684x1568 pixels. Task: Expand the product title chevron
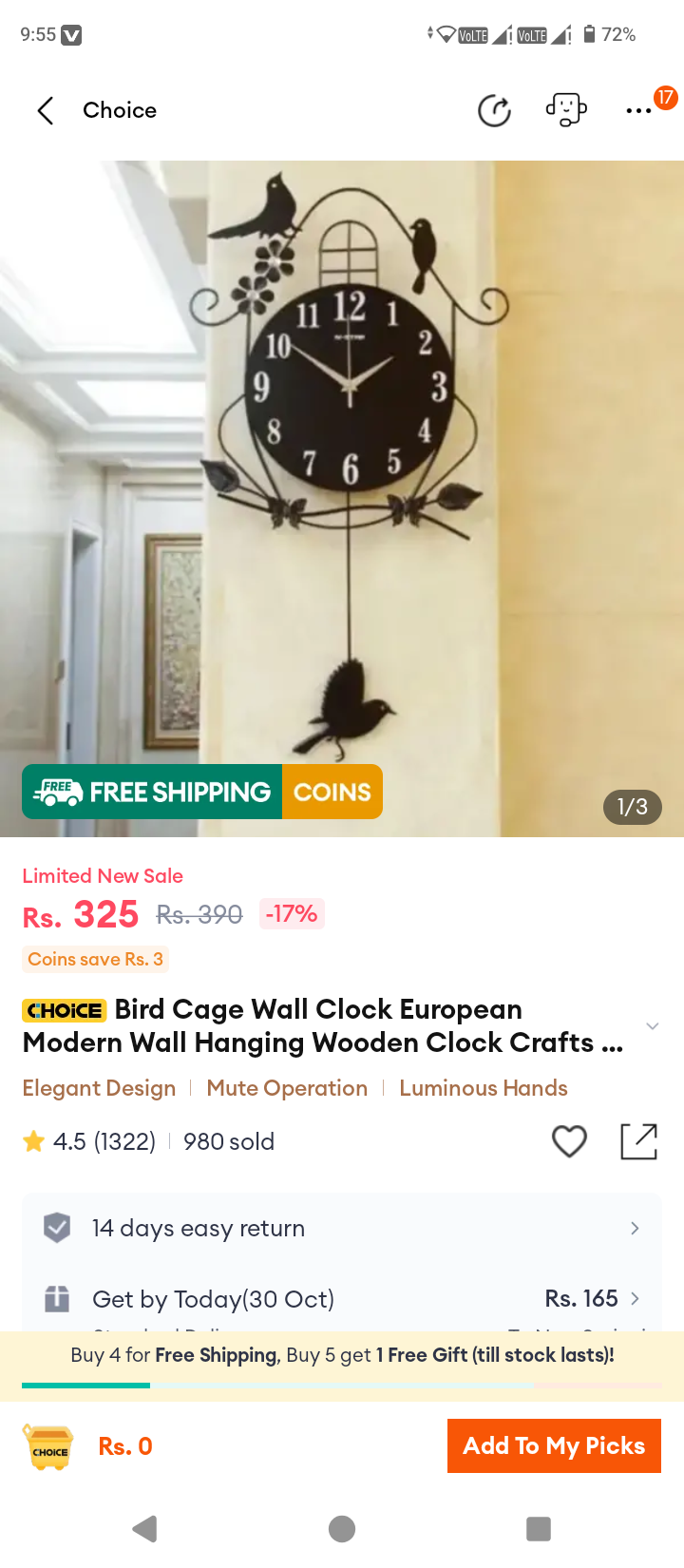coord(652,1026)
